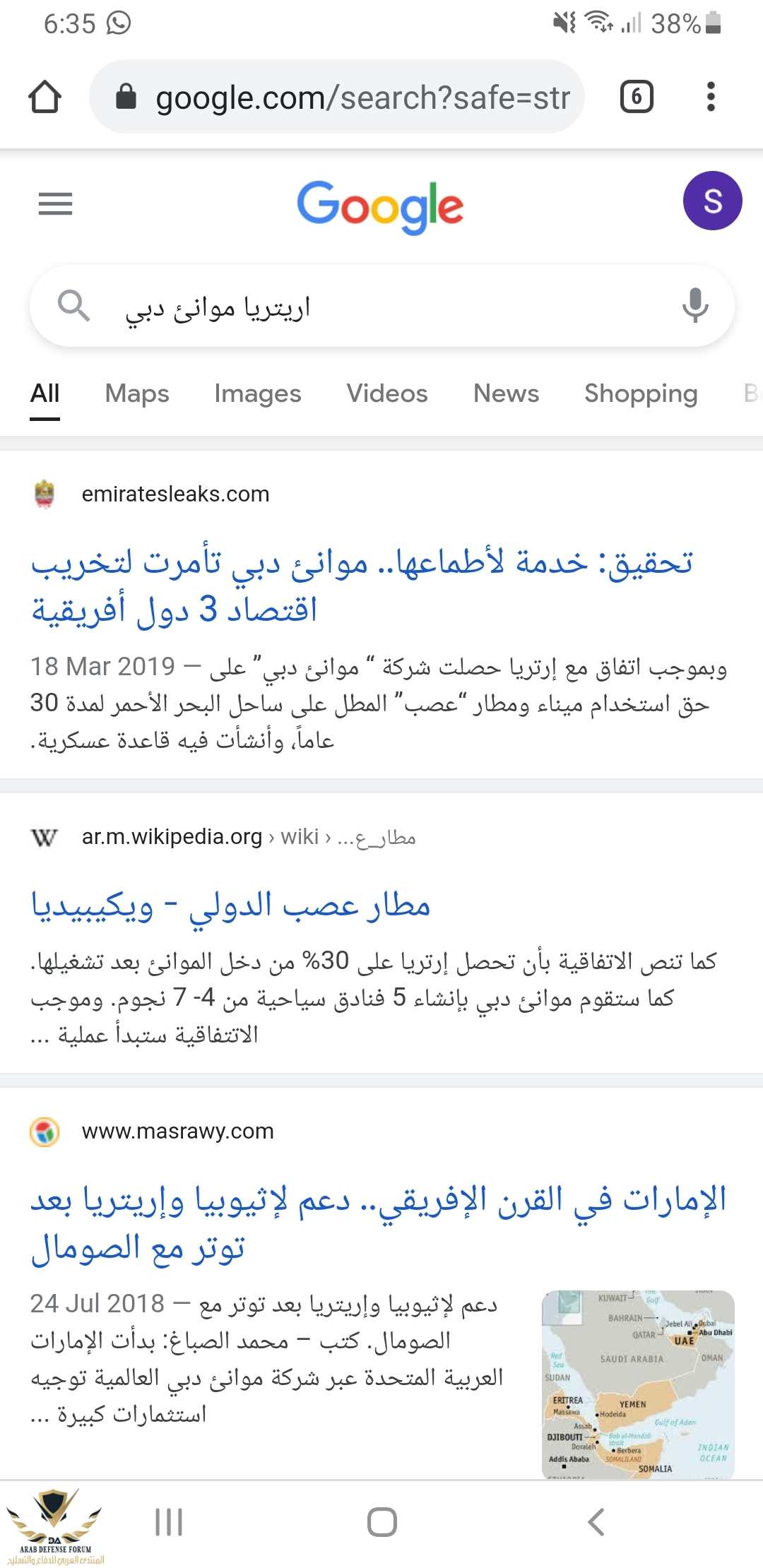
Task: Open the tab switcher showing 6 tabs
Action: pos(637,97)
